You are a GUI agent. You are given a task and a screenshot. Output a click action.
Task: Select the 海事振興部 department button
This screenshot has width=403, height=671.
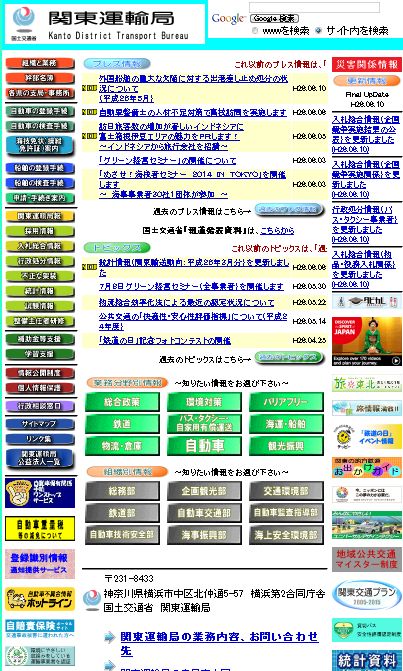pyautogui.click(x=204, y=535)
